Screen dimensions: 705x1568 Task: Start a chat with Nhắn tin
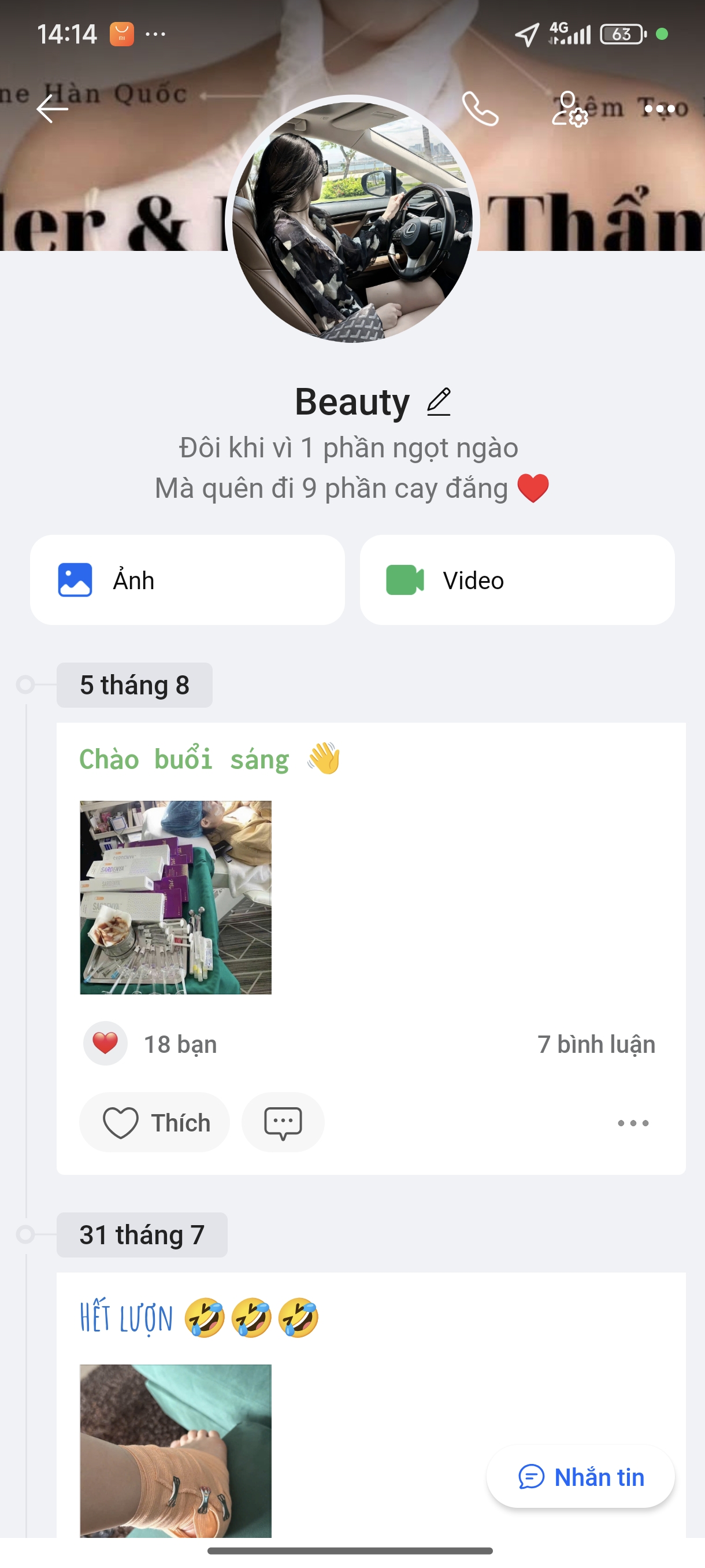pos(580,1477)
